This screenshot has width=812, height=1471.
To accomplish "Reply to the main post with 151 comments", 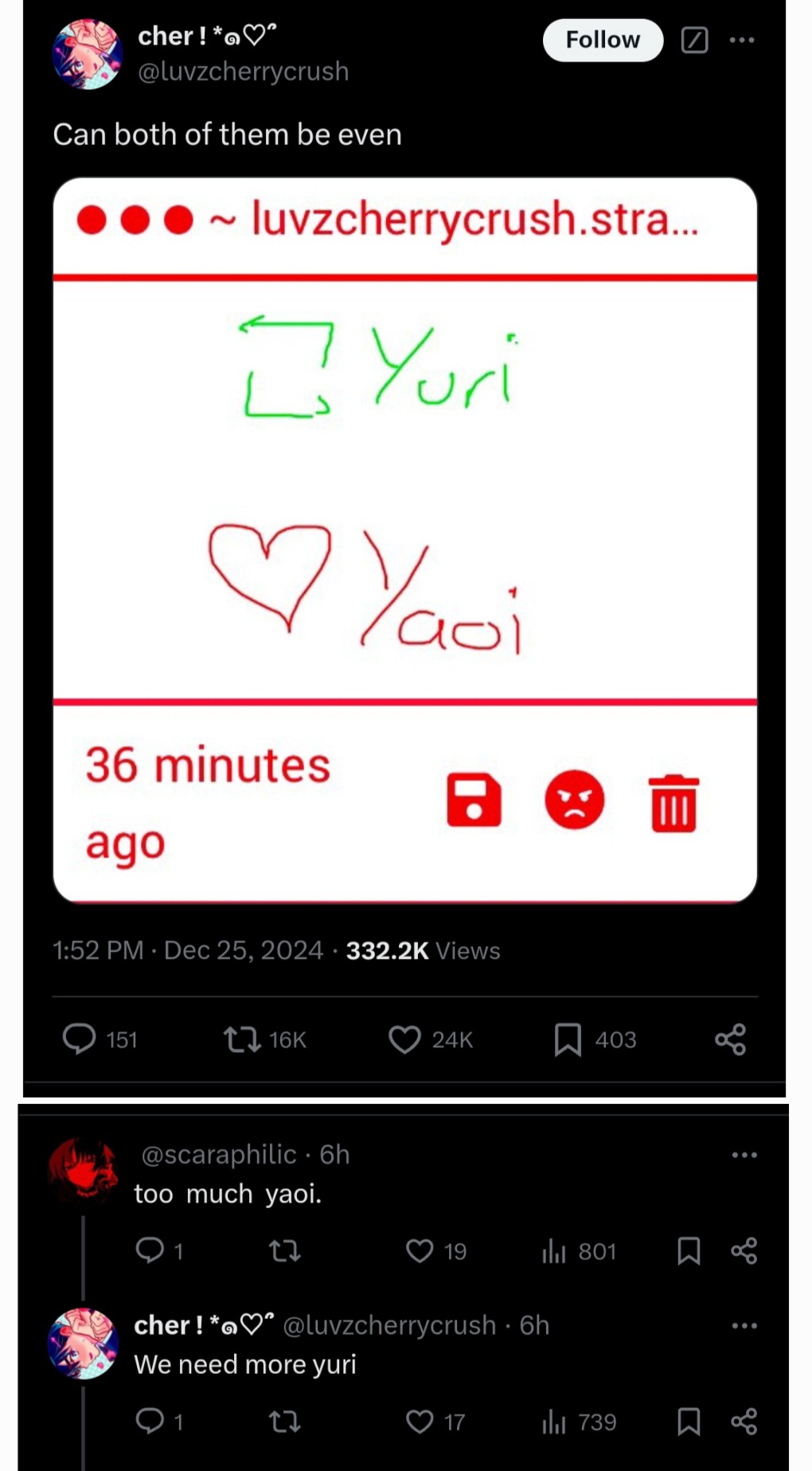I will coord(79,1039).
